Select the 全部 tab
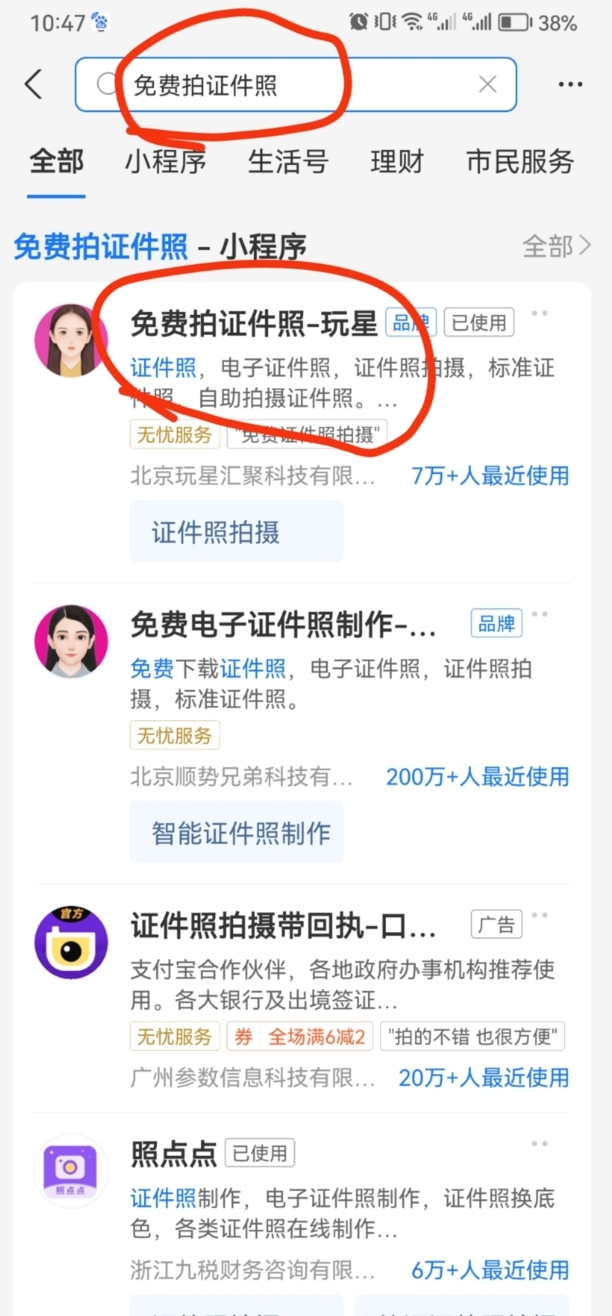Image resolution: width=612 pixels, height=1316 pixels. click(56, 162)
